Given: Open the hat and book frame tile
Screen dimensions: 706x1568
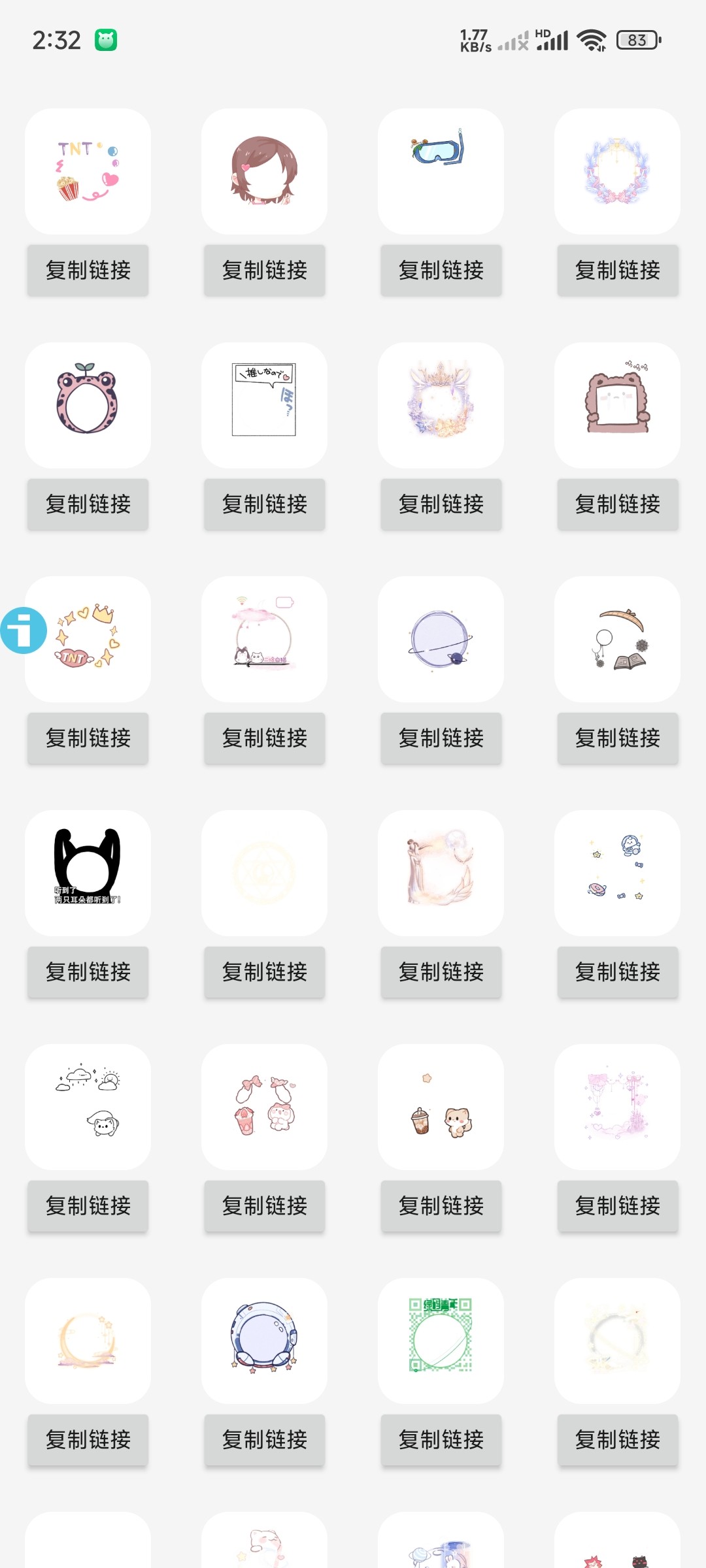Looking at the screenshot, I should pyautogui.click(x=617, y=639).
